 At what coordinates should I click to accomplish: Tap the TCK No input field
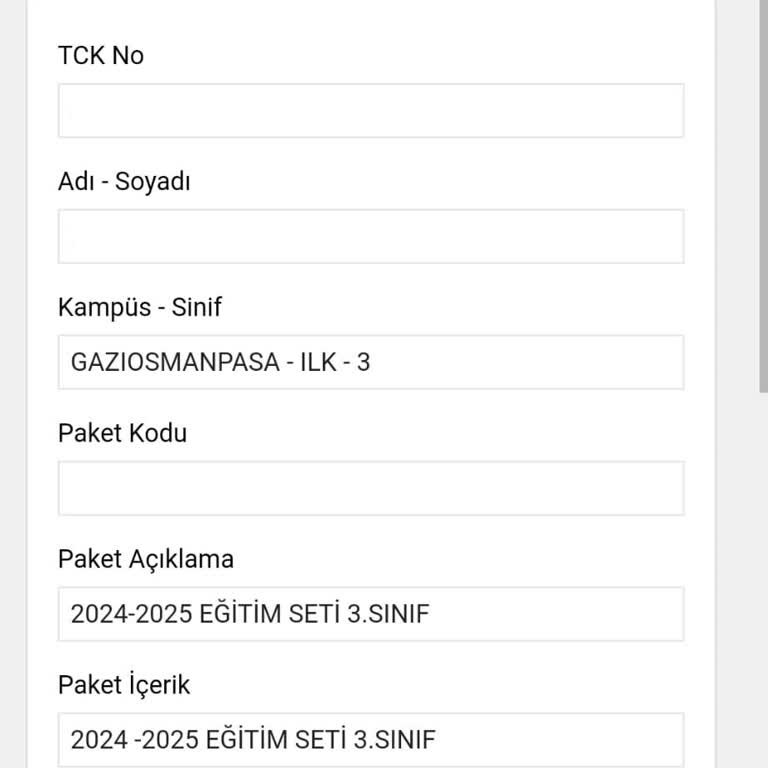pos(370,110)
